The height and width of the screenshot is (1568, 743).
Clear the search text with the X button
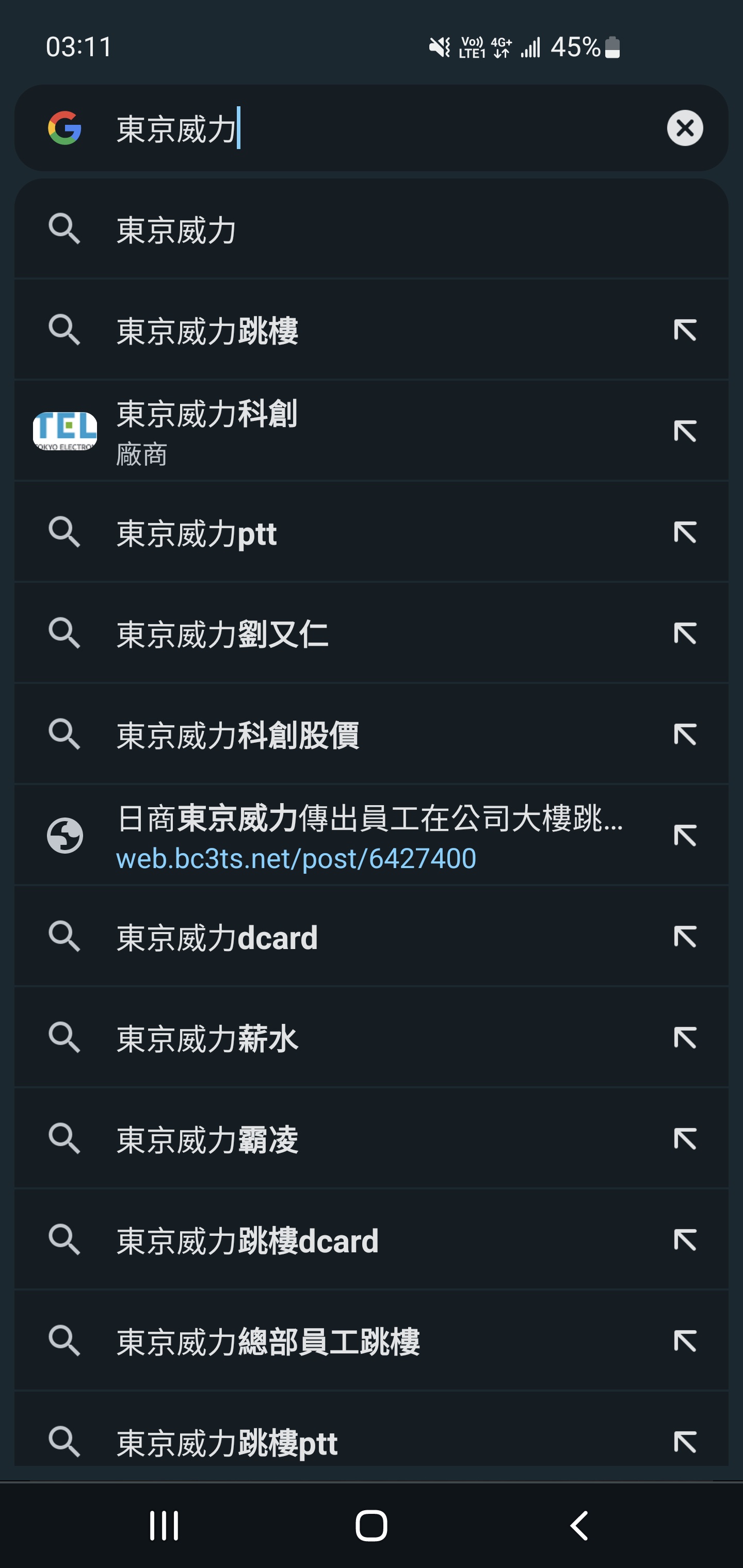click(685, 128)
